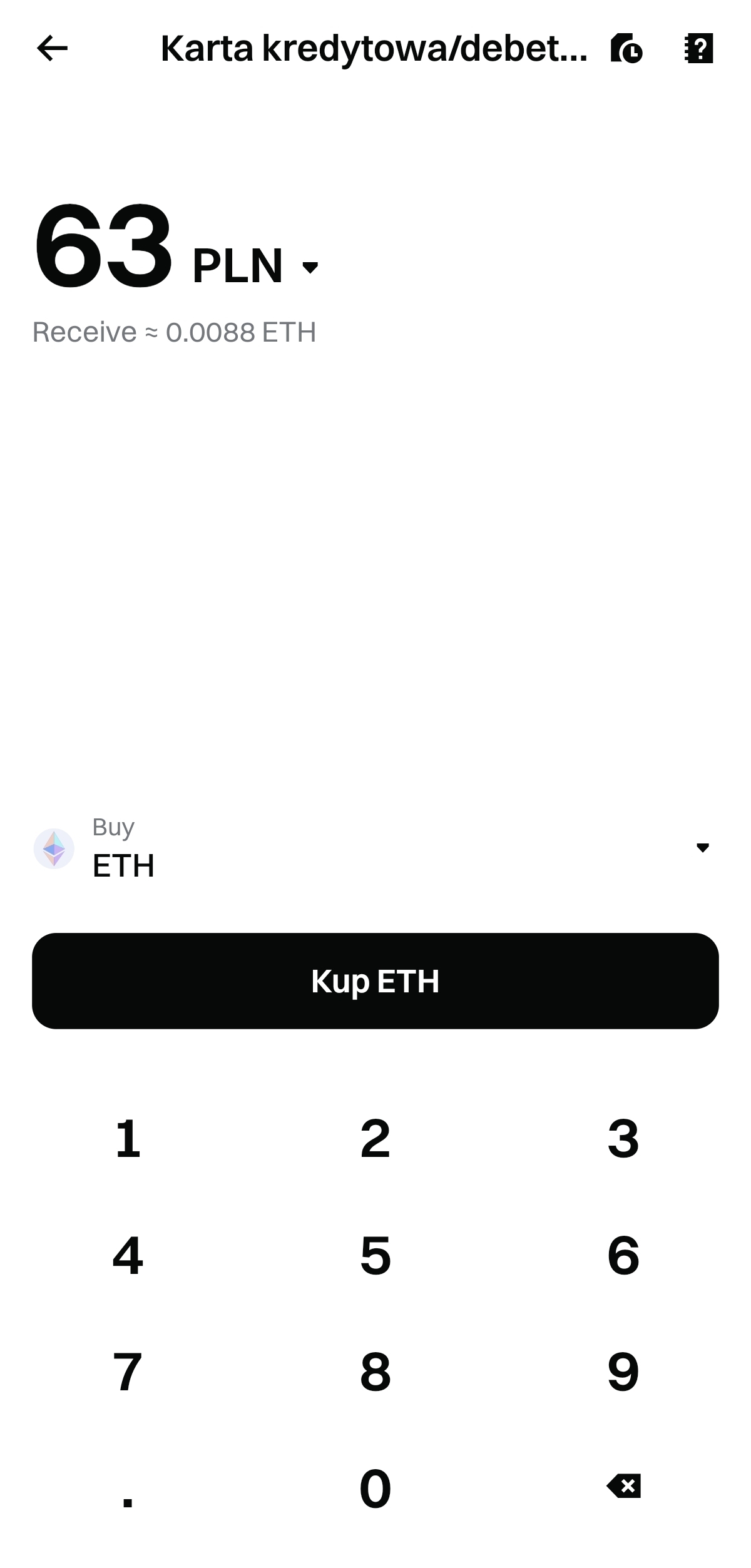
Task: Tap the Kup ETH button
Action: [375, 980]
